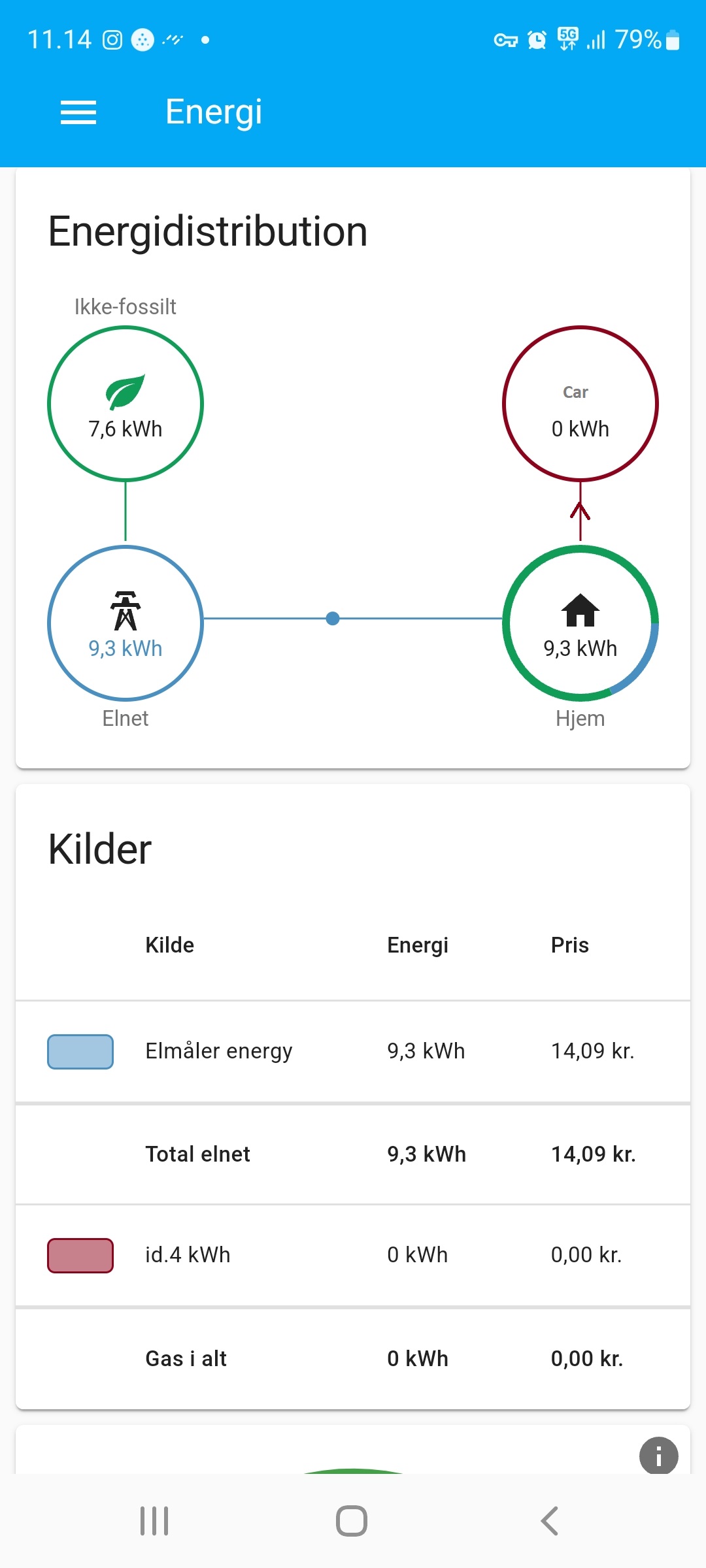Screen dimensions: 706x1568
Task: Click the blue dot on the Elnet-Hjem line
Action: (x=333, y=618)
